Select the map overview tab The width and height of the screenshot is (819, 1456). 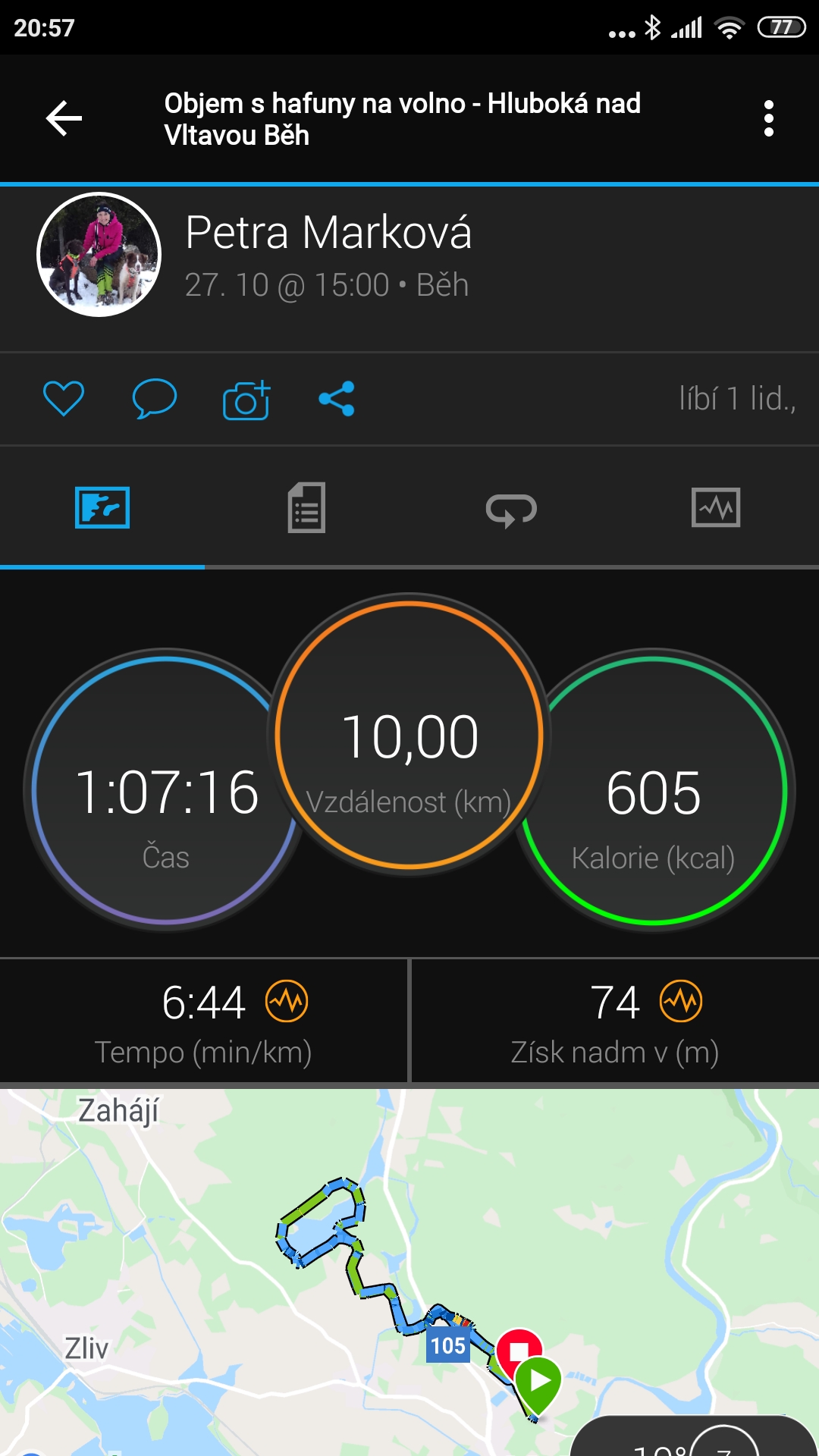point(102,507)
